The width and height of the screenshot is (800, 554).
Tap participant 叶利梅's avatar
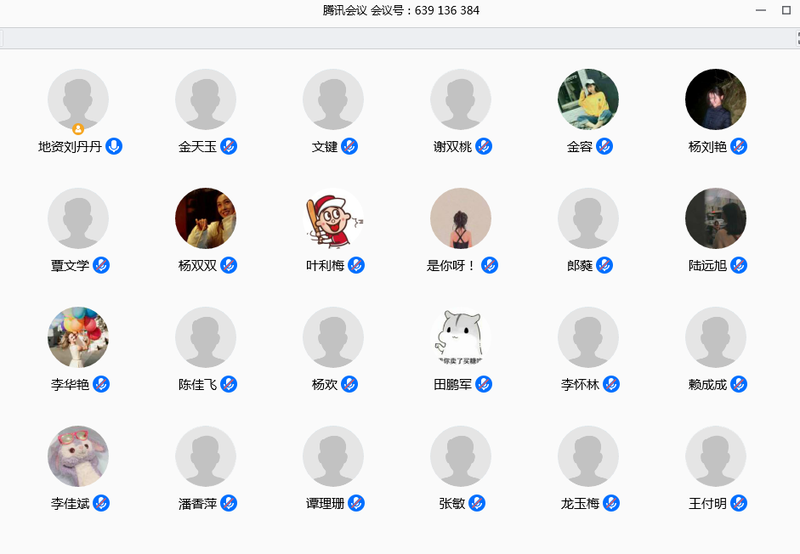tap(333, 219)
